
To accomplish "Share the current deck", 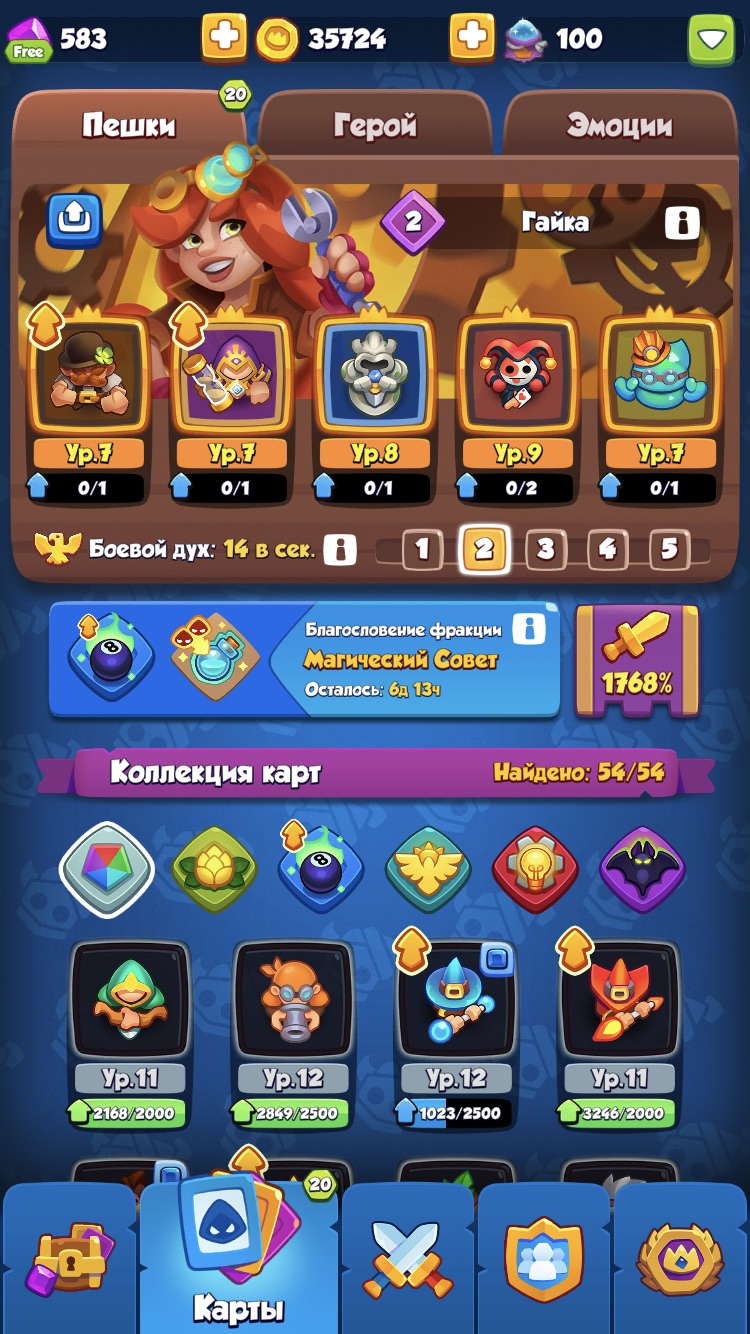I will click(x=75, y=219).
